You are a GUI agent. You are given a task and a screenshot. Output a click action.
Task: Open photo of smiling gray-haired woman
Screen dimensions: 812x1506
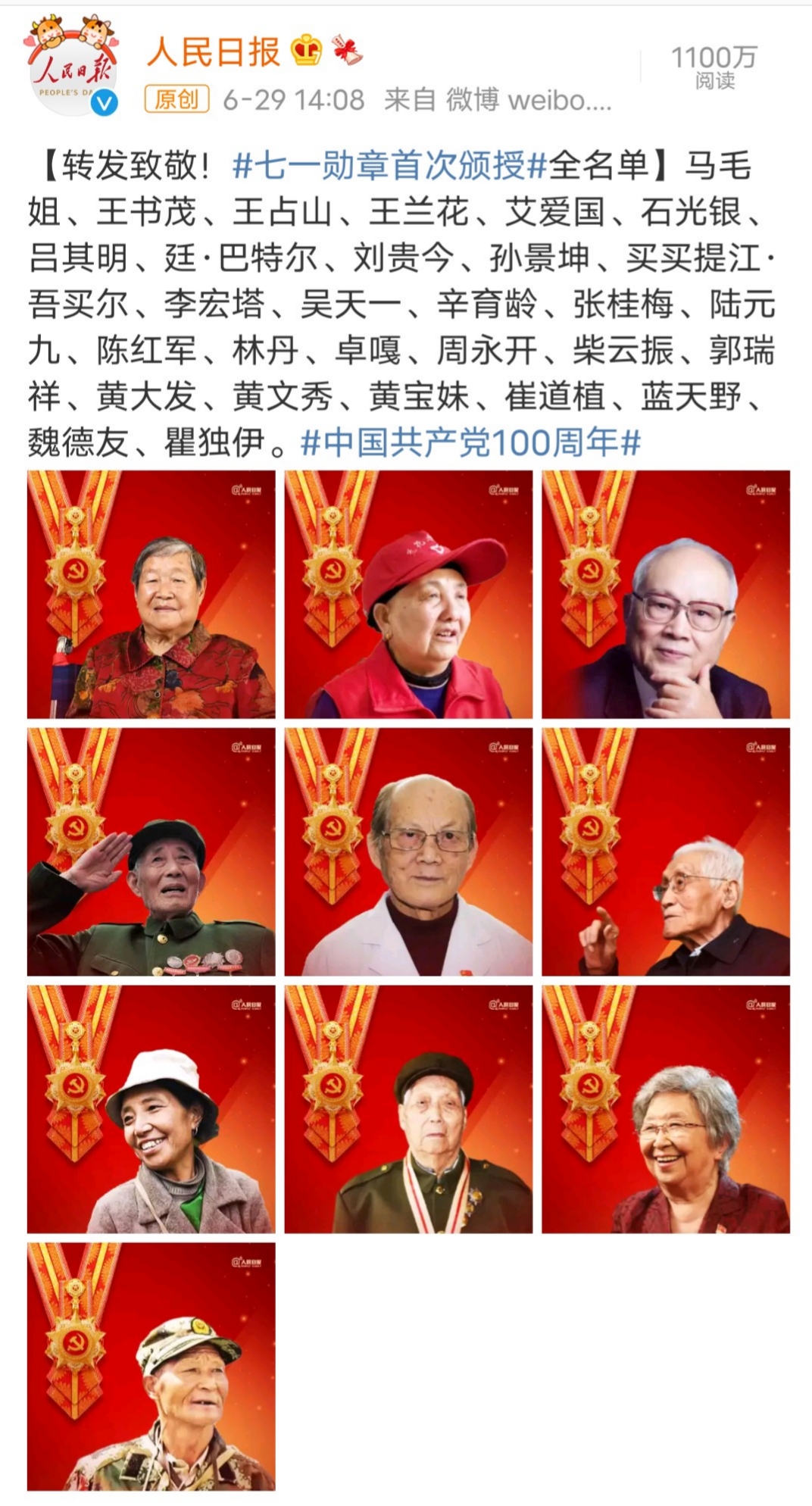(665, 1109)
